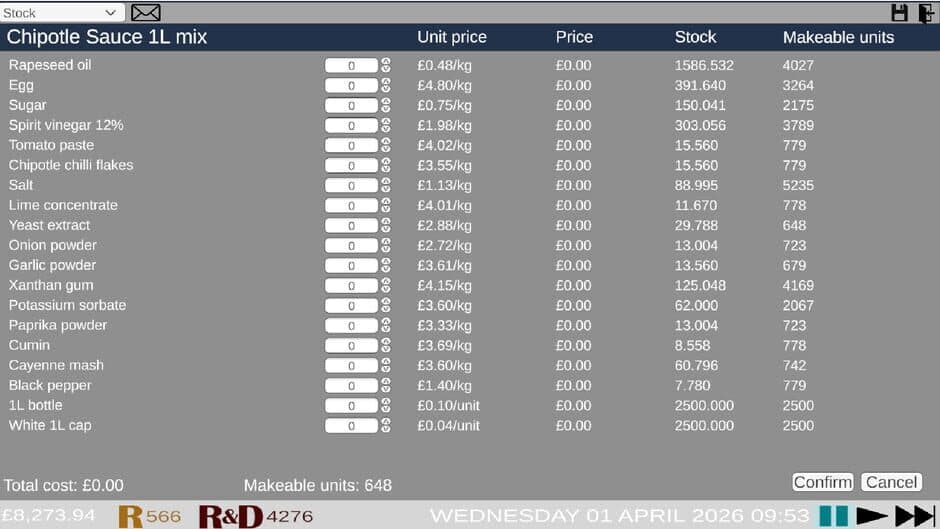Viewport: 940px width, 529px height.
Task: Select the Egg quantity field
Action: [351, 86]
